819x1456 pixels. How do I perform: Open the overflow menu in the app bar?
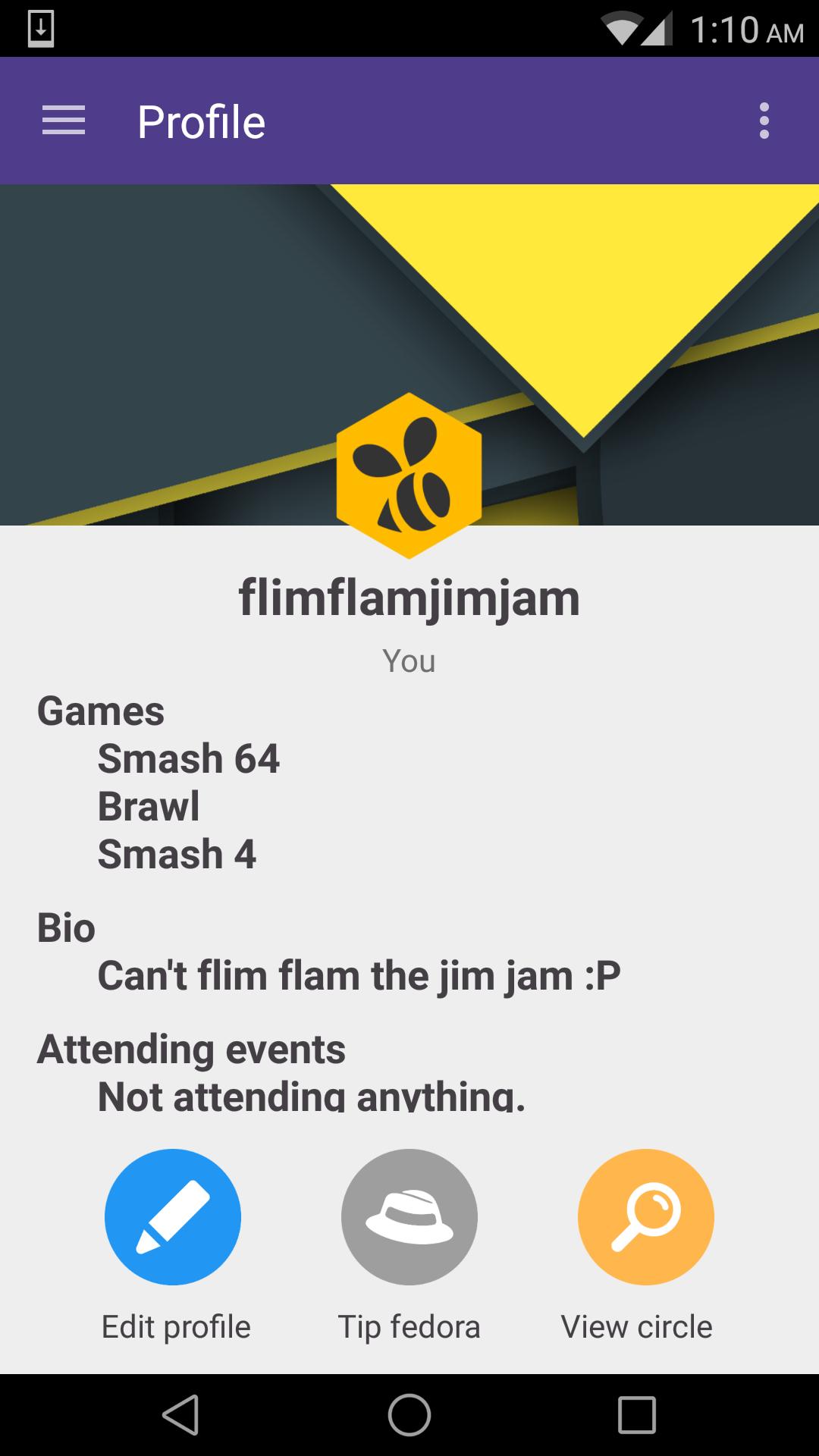764,121
